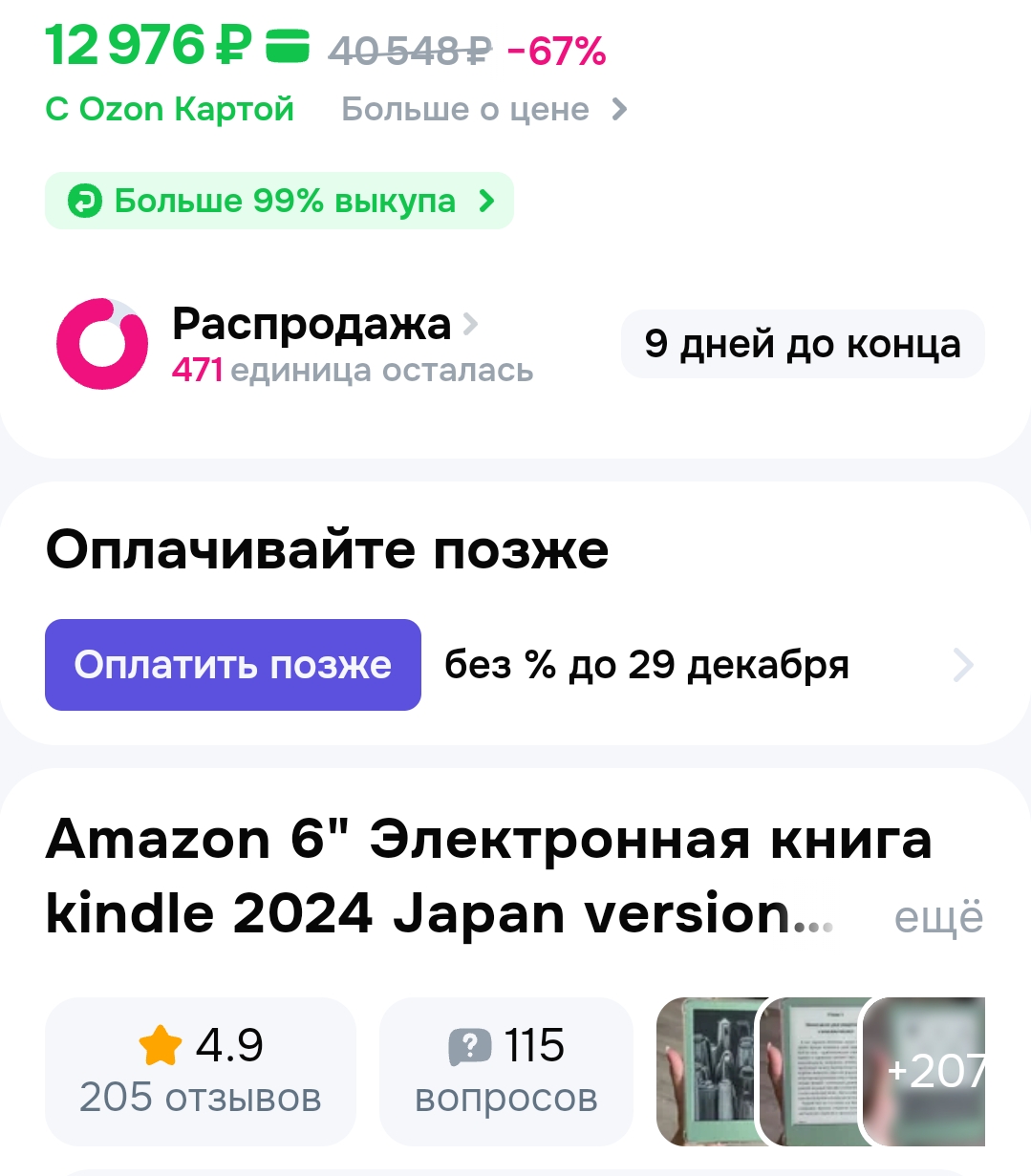
Task: Open the "Больше о цене" link
Action: (x=483, y=110)
